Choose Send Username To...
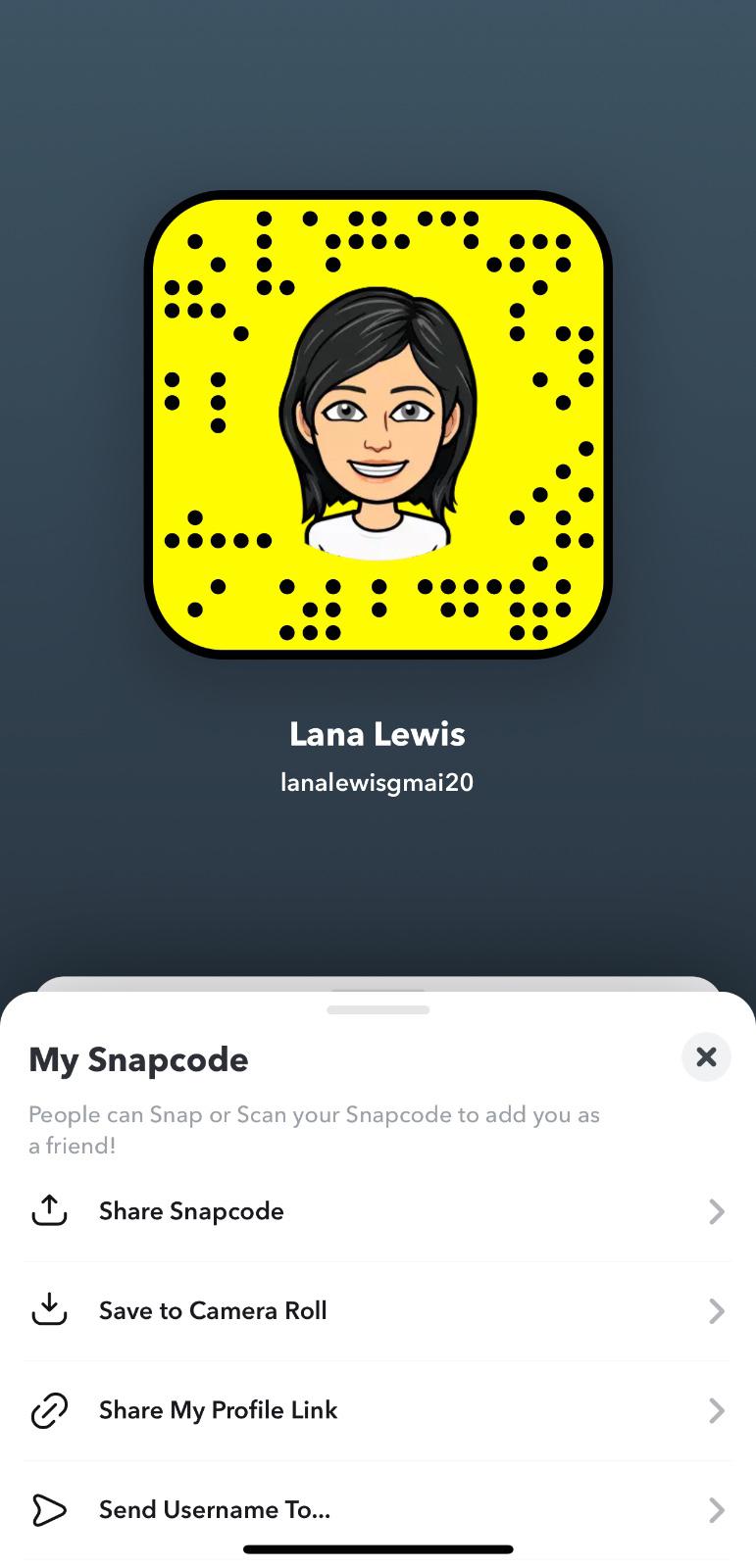The image size is (756, 1568). click(378, 1509)
